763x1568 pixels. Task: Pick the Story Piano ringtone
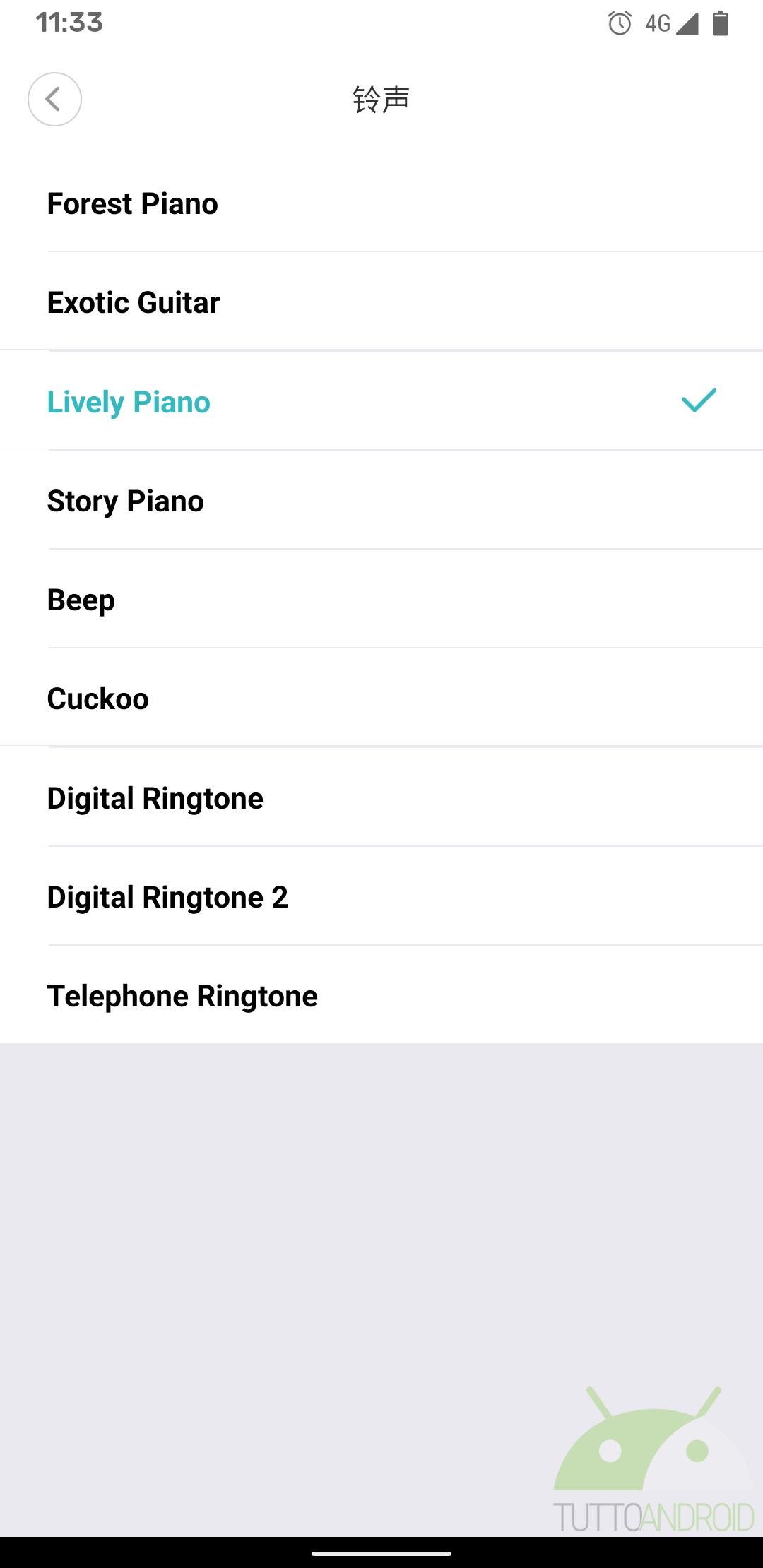[381, 500]
